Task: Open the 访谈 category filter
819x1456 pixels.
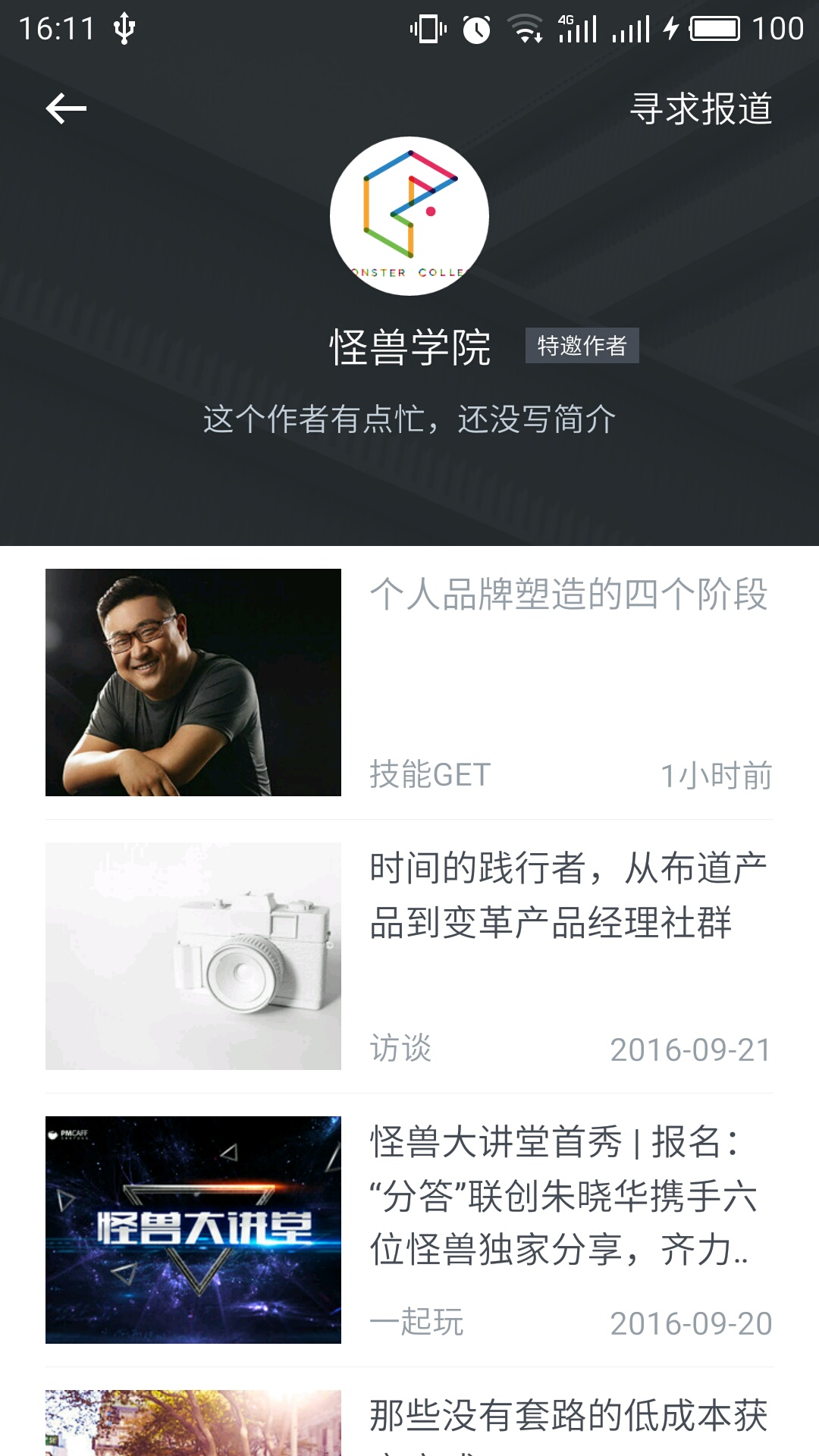Action: pyautogui.click(x=401, y=1050)
